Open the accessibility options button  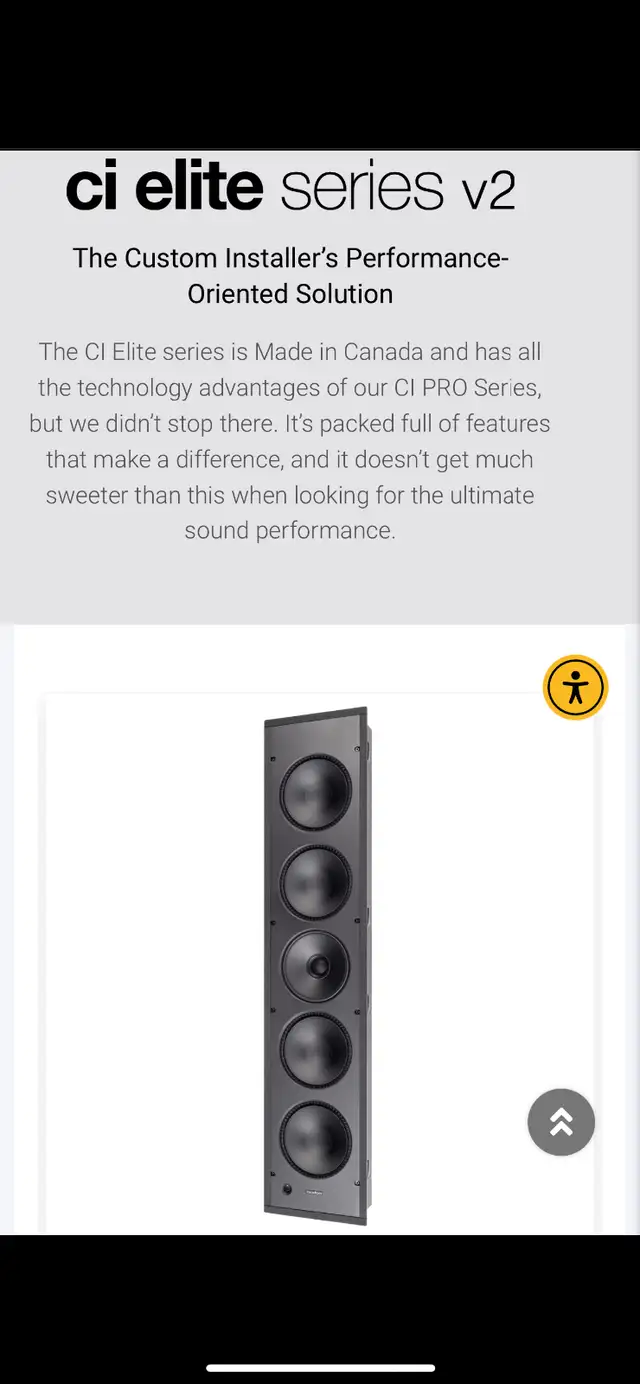(x=575, y=688)
